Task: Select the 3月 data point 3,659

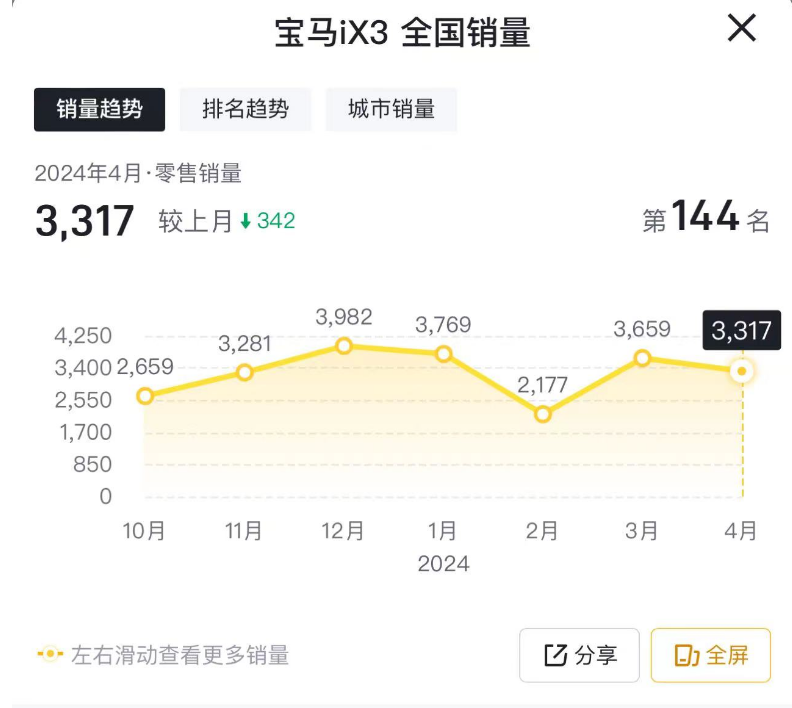Action: [642, 358]
